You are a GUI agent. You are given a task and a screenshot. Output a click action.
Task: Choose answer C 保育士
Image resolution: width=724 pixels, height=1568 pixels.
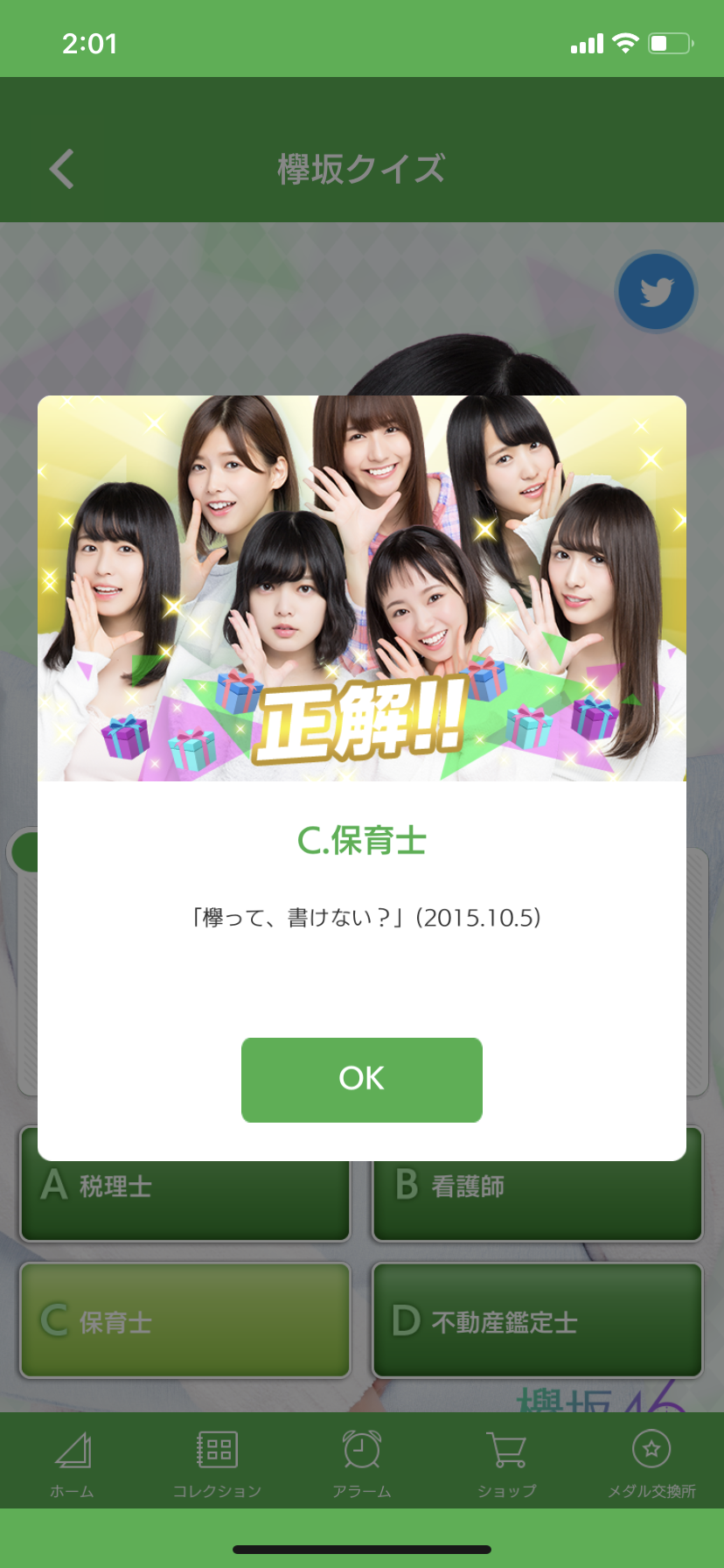[x=185, y=1320]
